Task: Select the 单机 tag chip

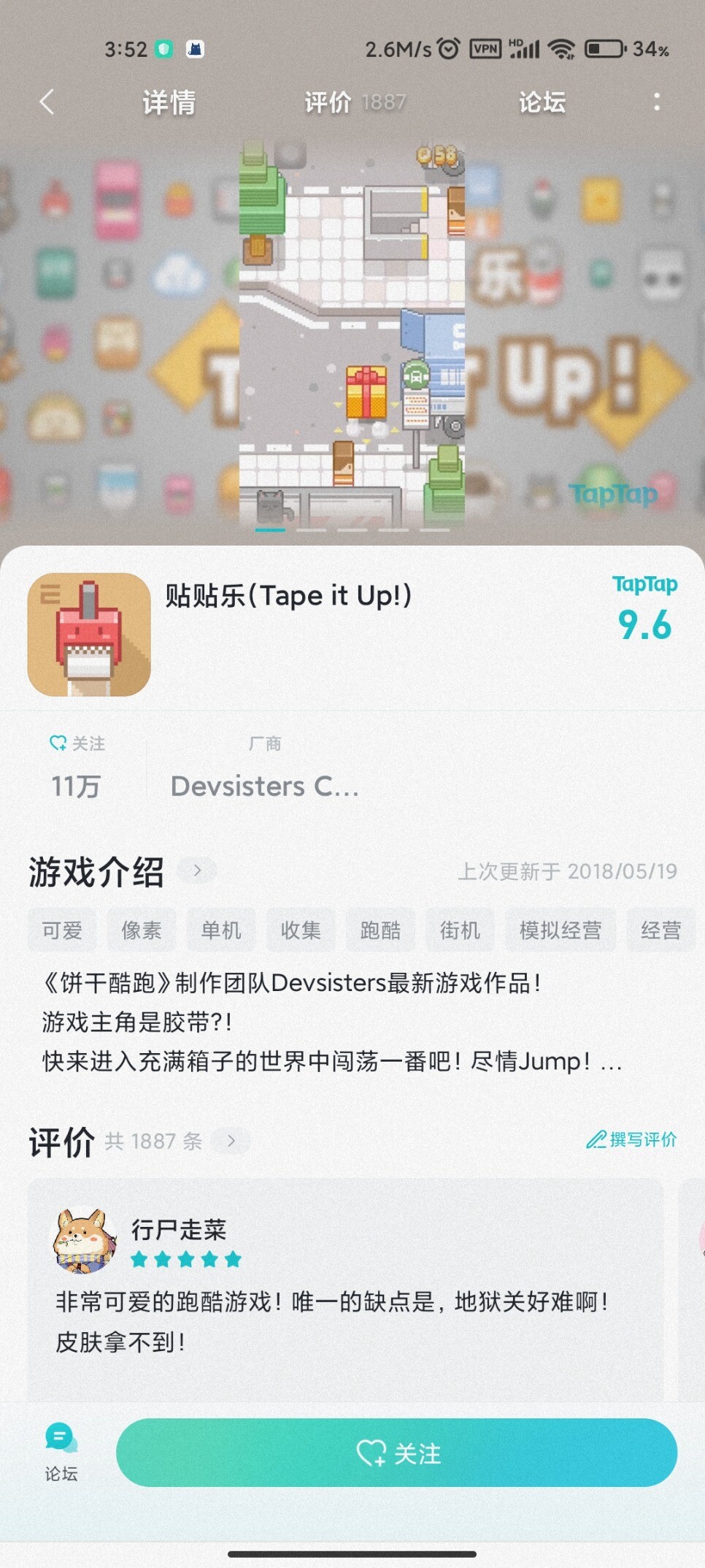Action: [221, 930]
